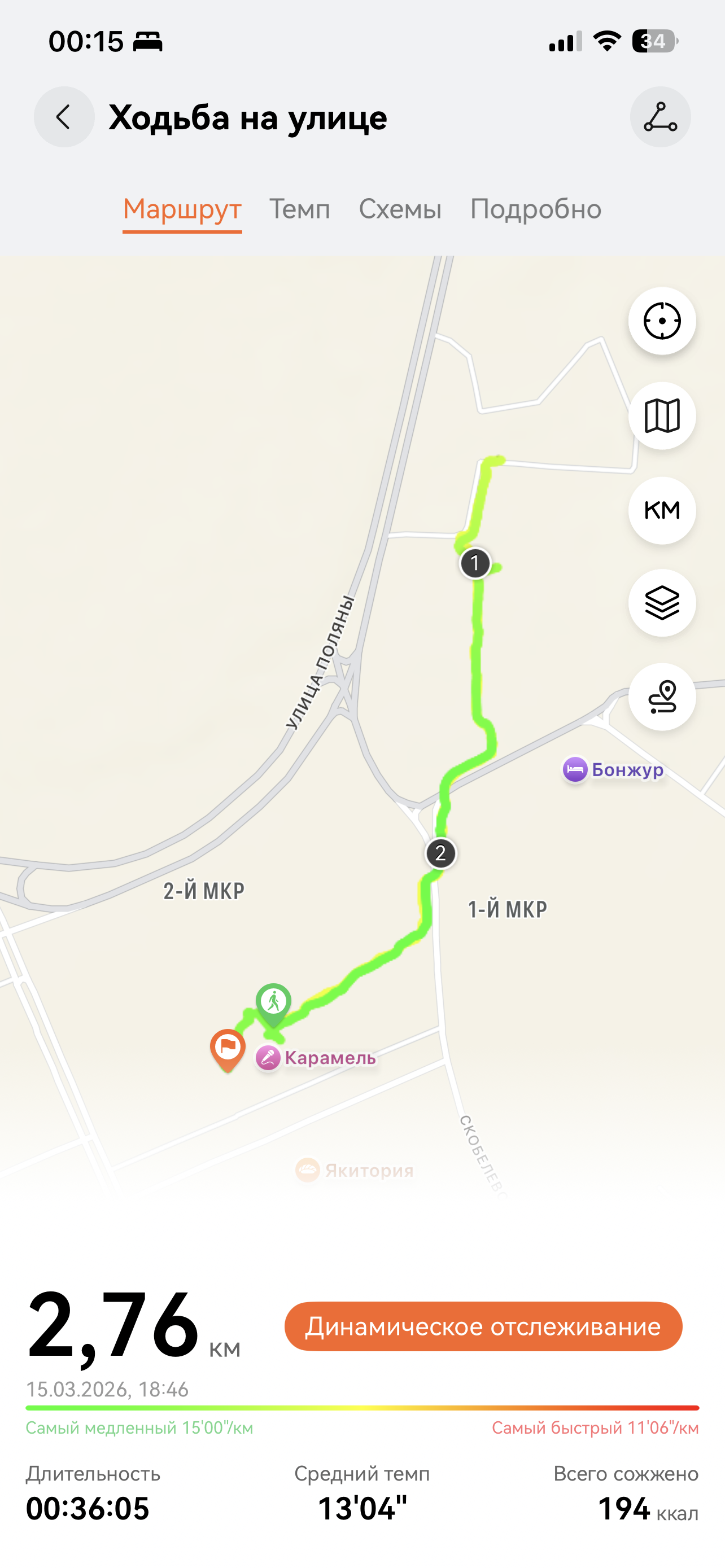Tap the route location pin button

662,697
